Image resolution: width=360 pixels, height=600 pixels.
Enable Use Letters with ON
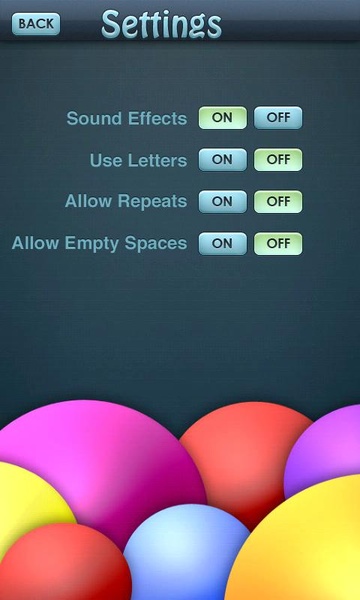click(222, 160)
